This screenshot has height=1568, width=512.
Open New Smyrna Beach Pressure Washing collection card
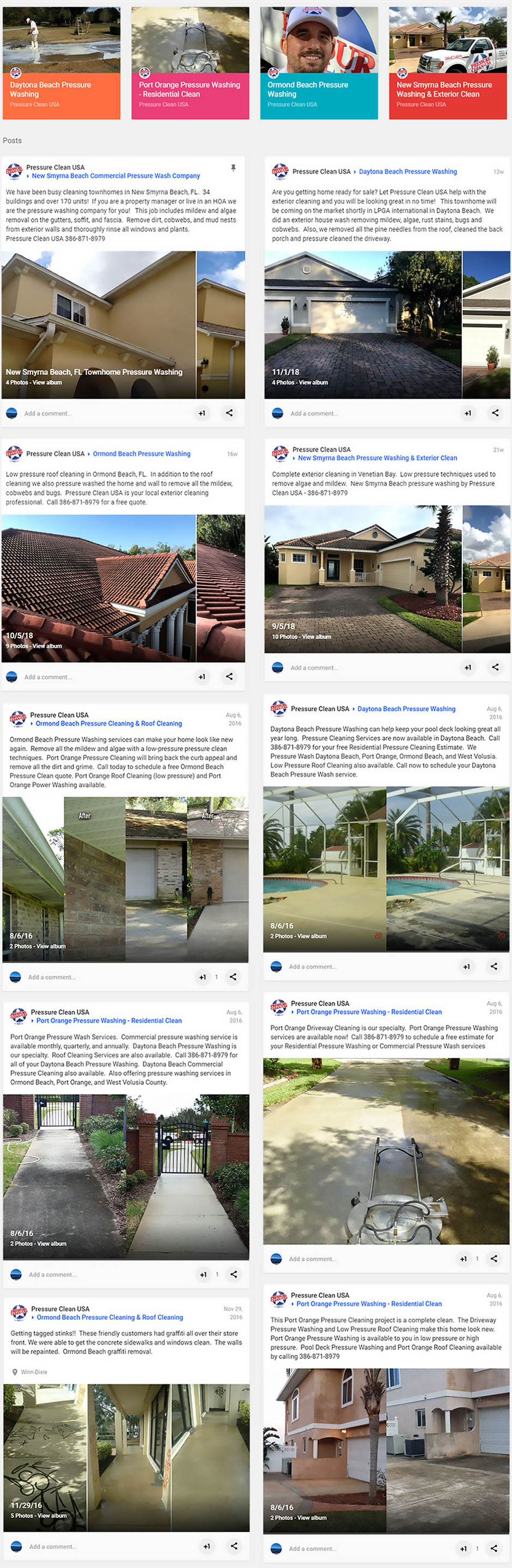coord(448,63)
